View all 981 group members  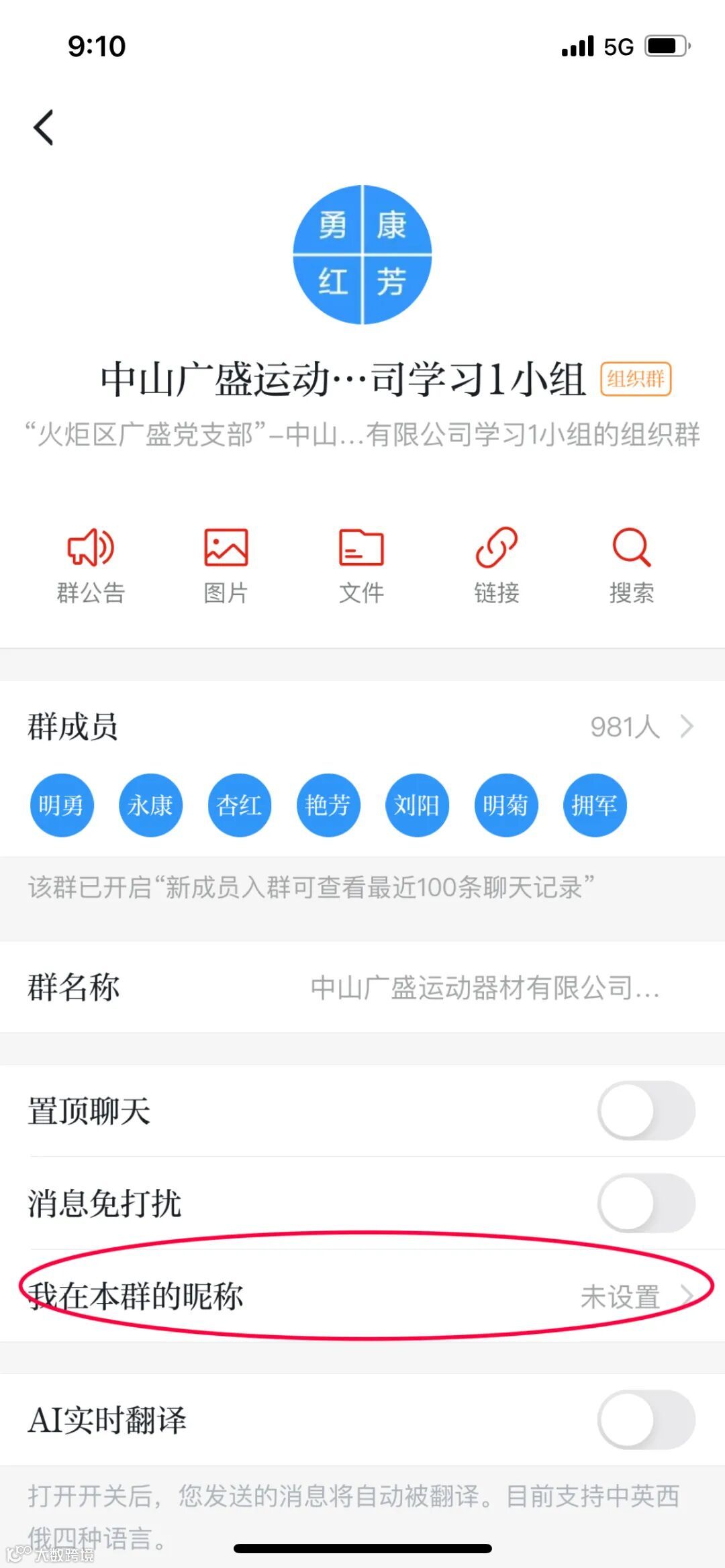click(x=640, y=727)
